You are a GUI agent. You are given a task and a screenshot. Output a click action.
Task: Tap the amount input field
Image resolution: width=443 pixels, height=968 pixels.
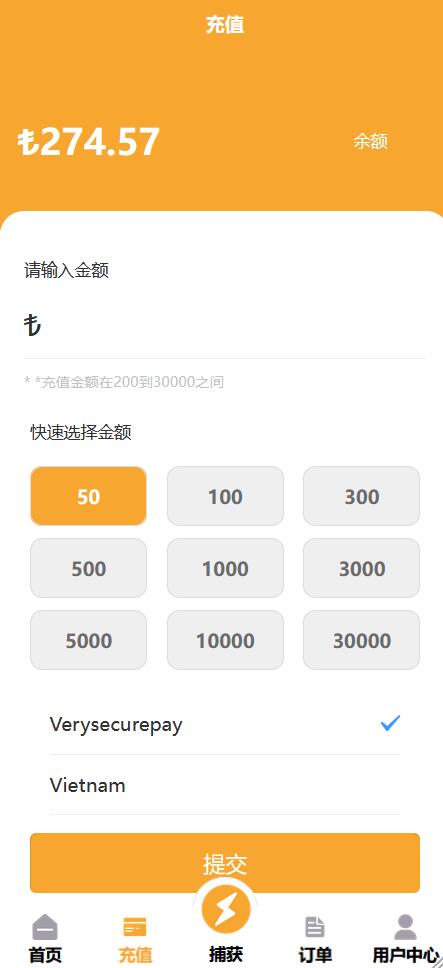(x=225, y=325)
